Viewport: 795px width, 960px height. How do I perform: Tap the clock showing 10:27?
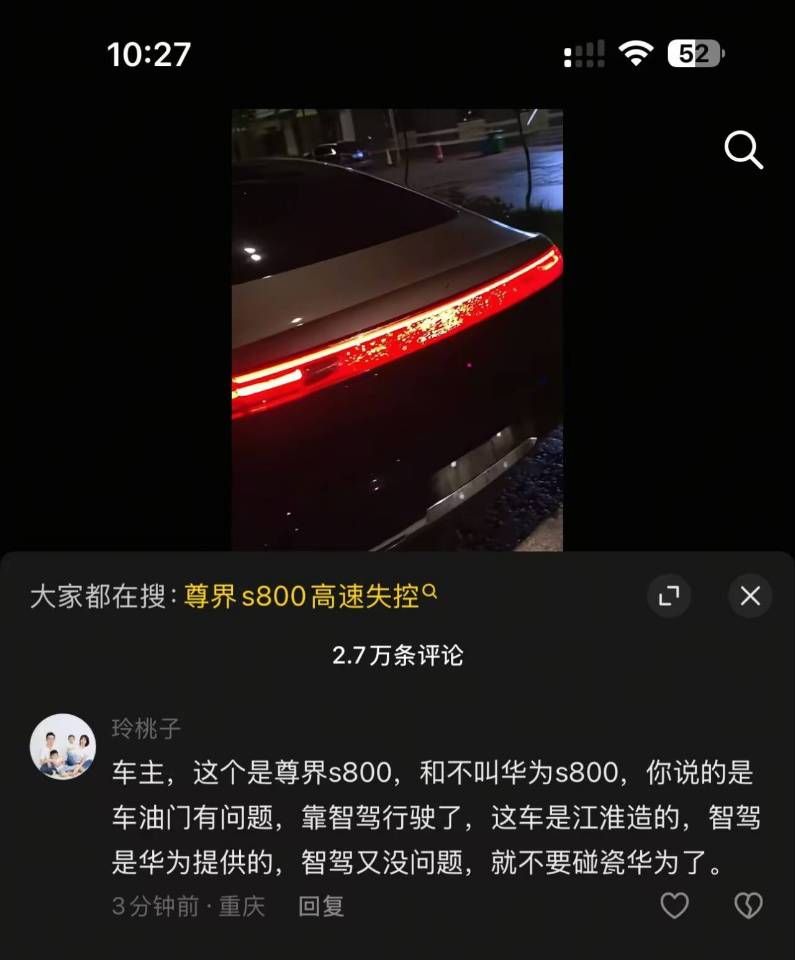(150, 55)
